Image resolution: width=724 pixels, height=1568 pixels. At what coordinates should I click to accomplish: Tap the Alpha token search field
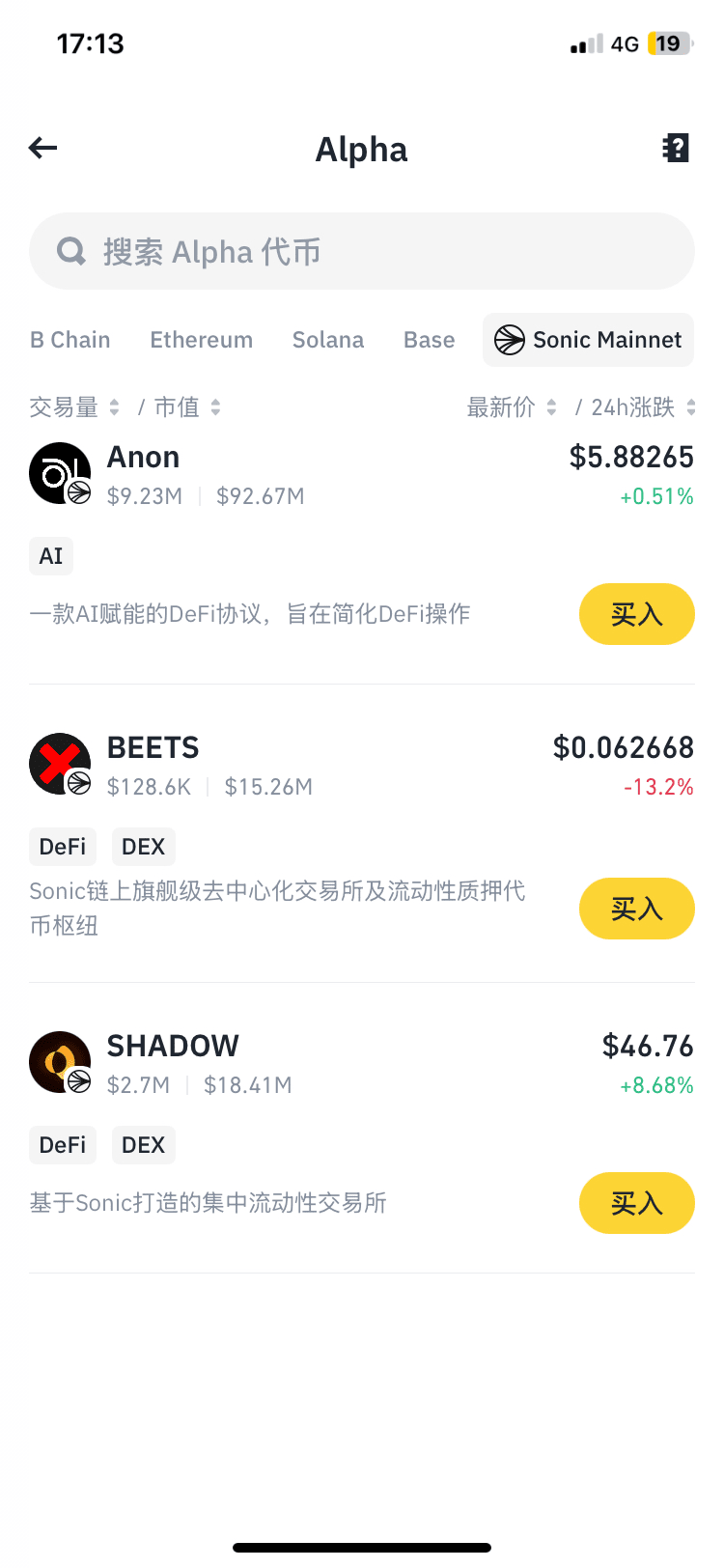pyautogui.click(x=362, y=251)
